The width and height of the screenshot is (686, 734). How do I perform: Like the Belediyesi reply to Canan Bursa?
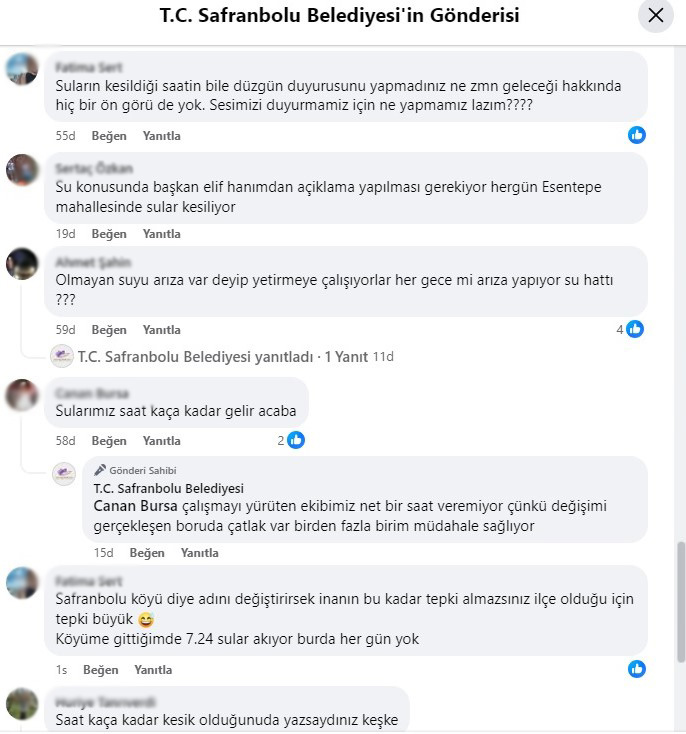147,552
